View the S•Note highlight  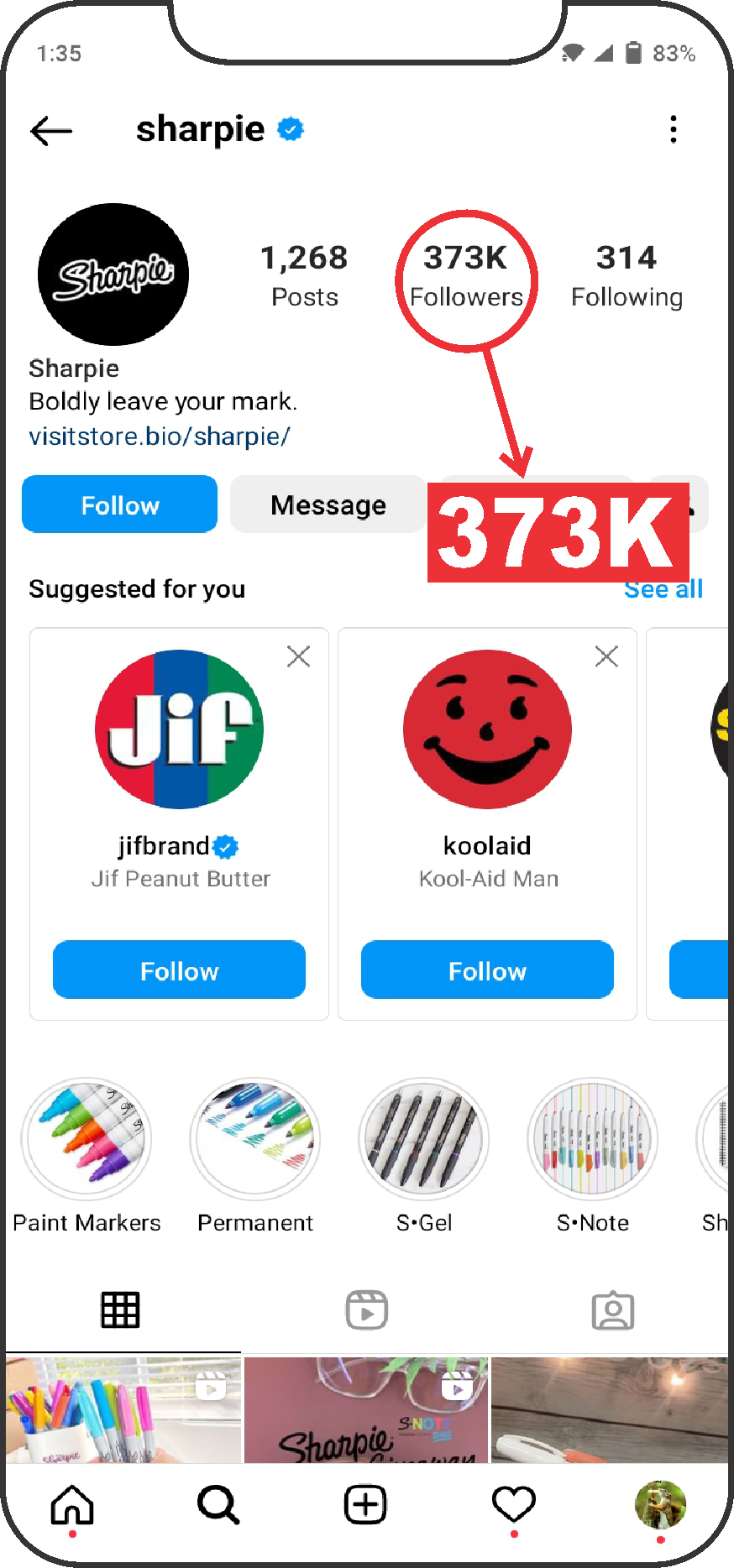pyautogui.click(x=593, y=1138)
